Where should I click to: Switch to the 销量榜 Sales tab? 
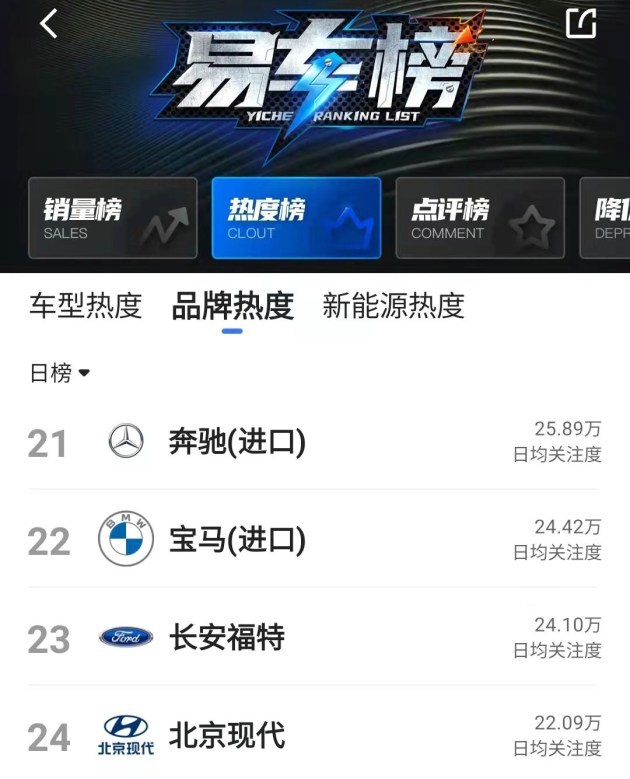point(112,218)
